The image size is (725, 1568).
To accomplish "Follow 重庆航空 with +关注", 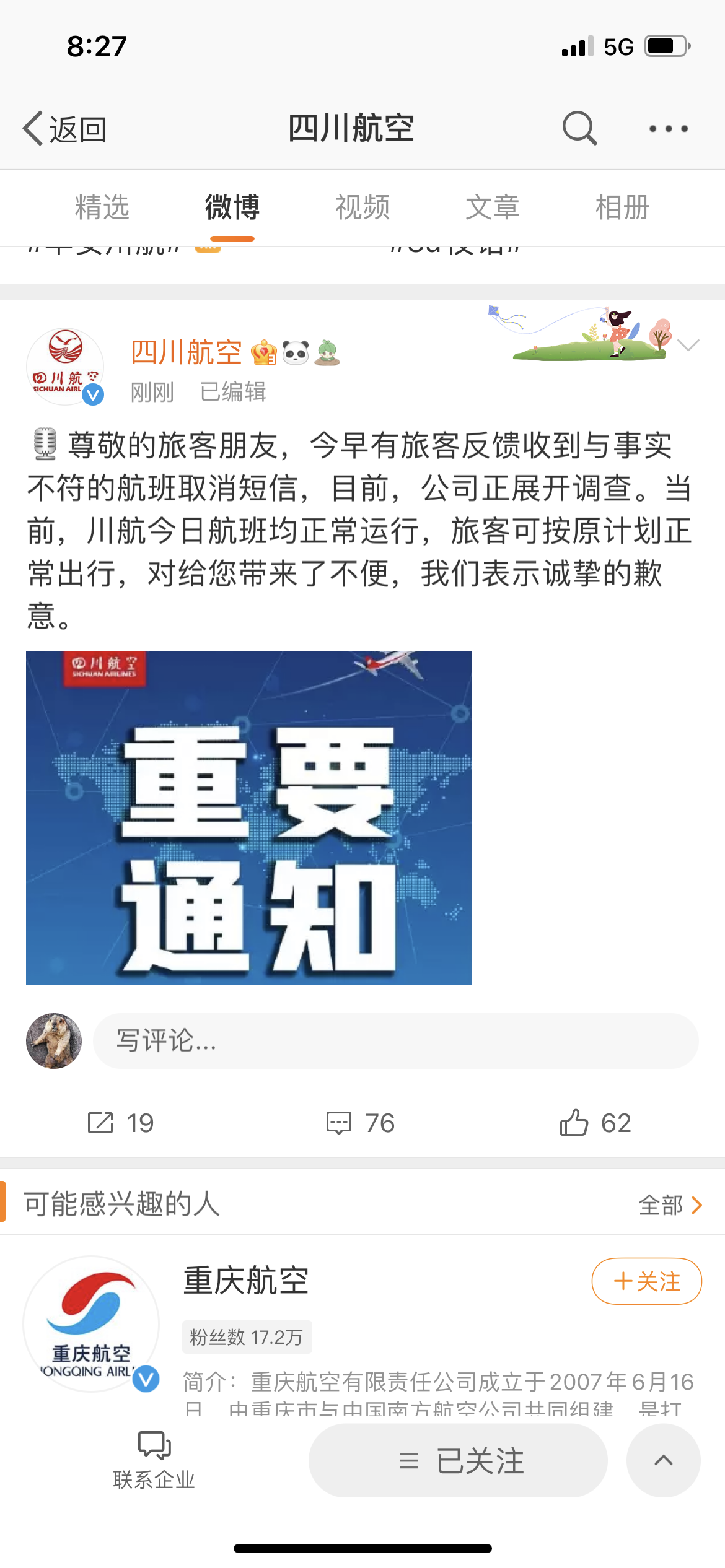I will pos(646,1281).
